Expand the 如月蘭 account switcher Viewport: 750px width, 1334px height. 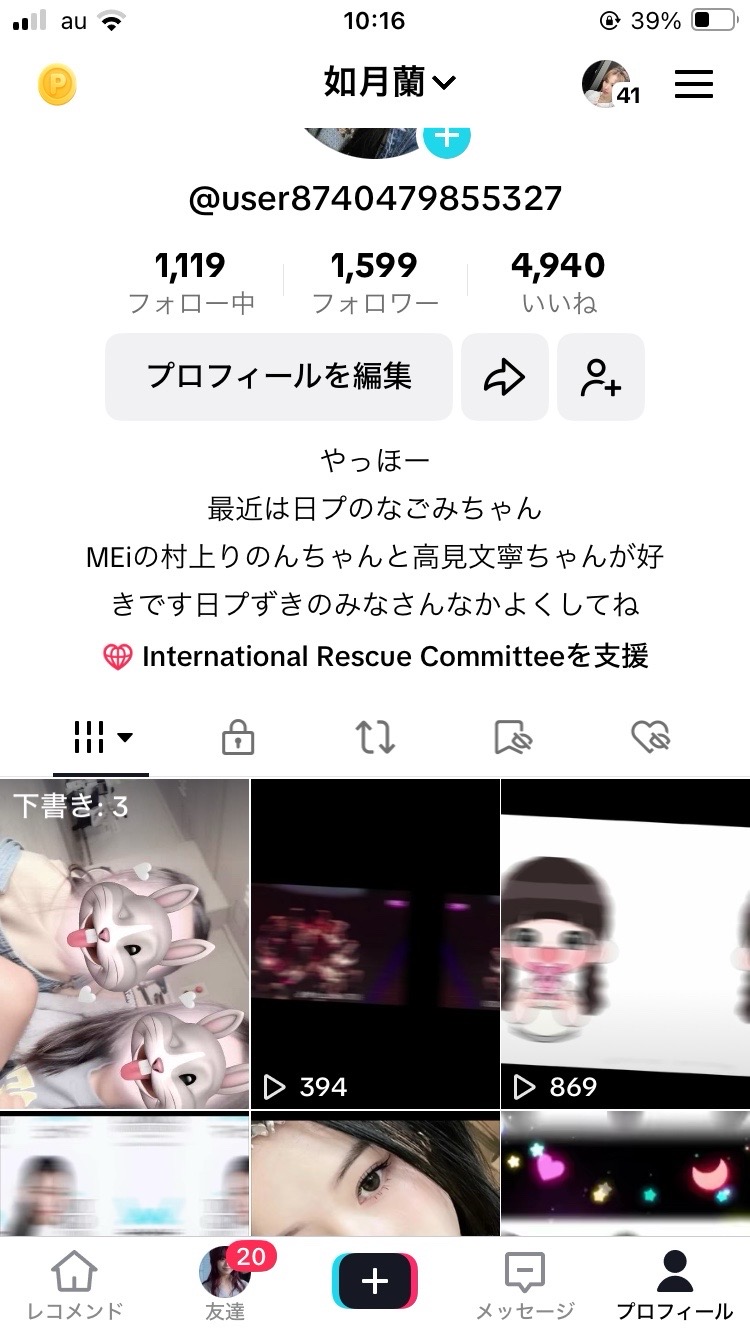tap(389, 82)
